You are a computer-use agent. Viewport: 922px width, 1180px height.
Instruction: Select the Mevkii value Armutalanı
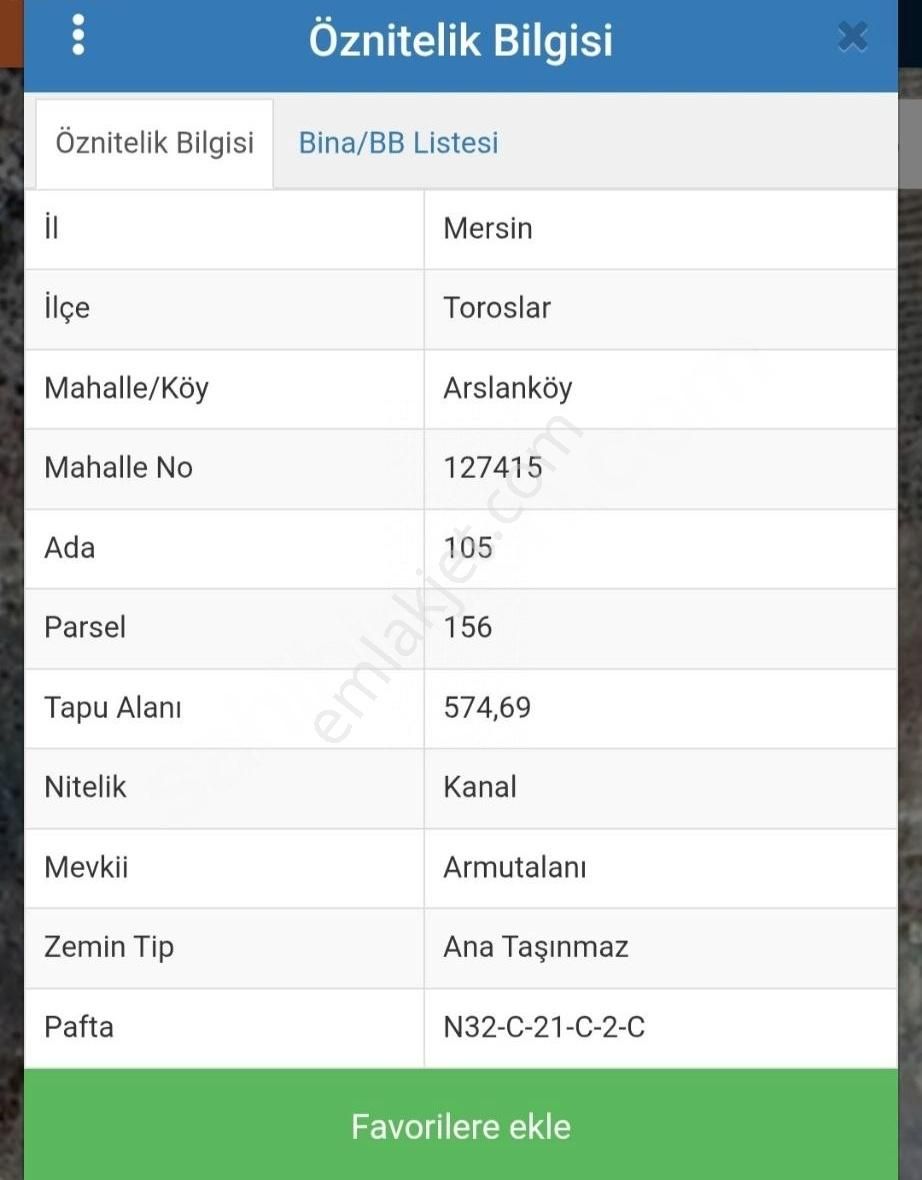tap(514, 868)
